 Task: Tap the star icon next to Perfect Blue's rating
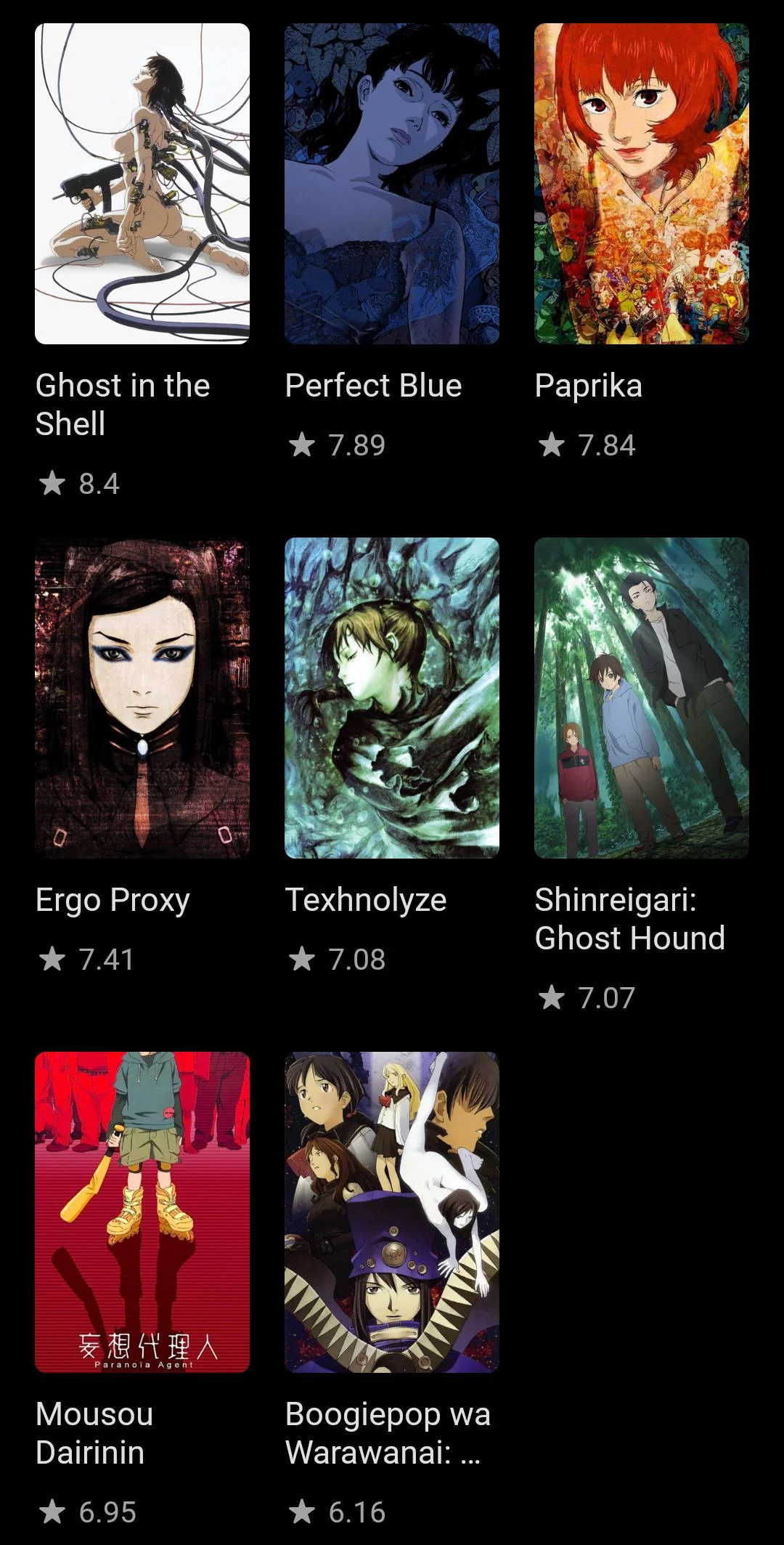(x=301, y=445)
